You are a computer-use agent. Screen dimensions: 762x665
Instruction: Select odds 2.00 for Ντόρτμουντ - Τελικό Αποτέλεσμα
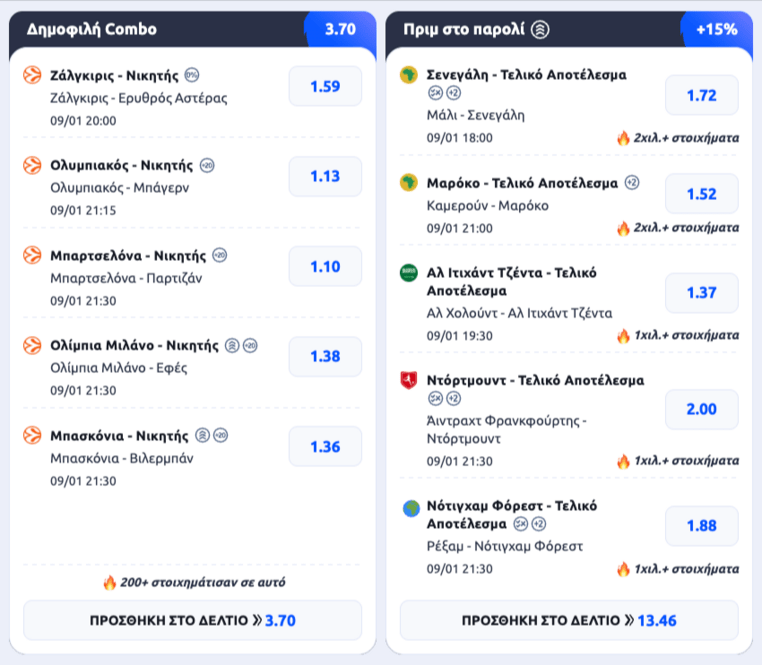coord(701,409)
